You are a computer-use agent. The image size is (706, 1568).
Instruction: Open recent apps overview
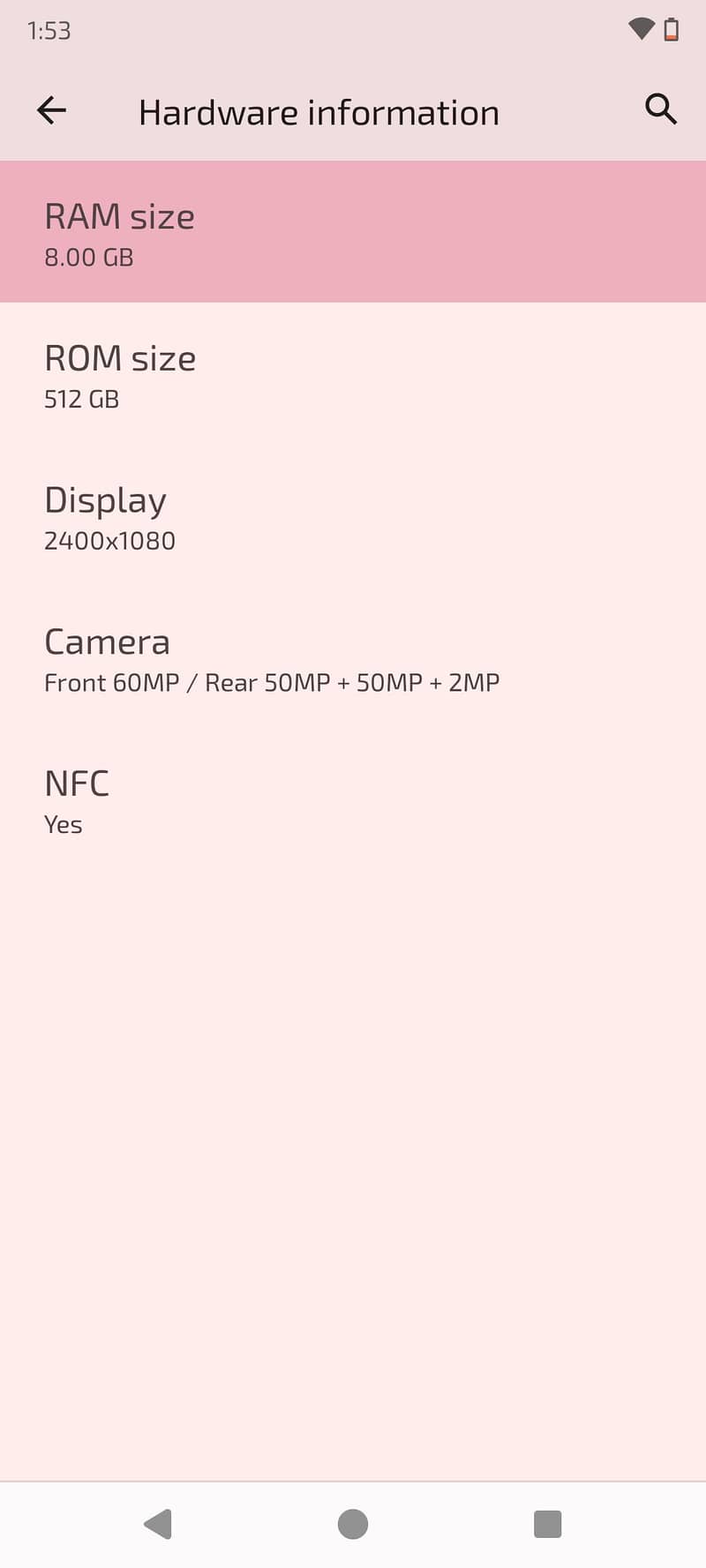tap(547, 1523)
